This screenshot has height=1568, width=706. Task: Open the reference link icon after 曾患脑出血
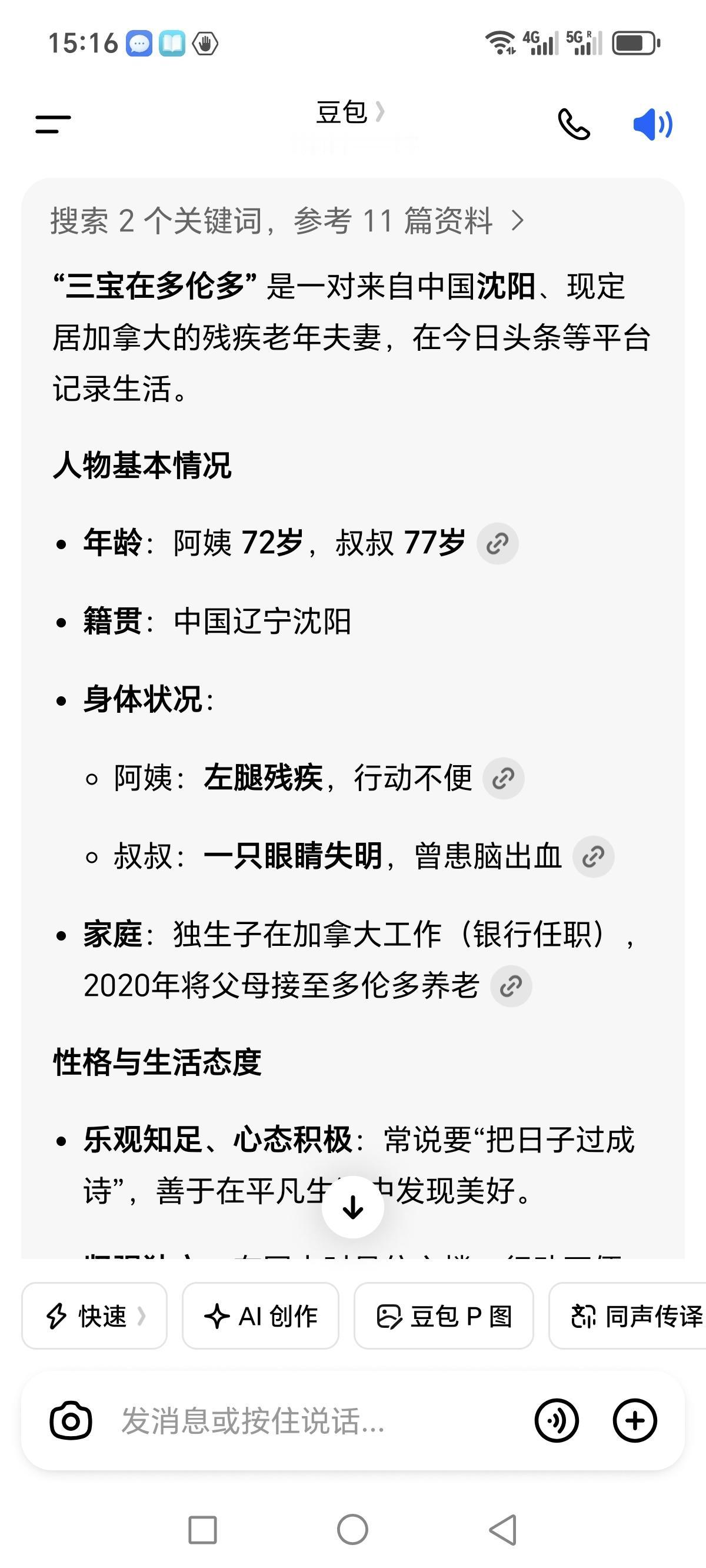[x=594, y=856]
